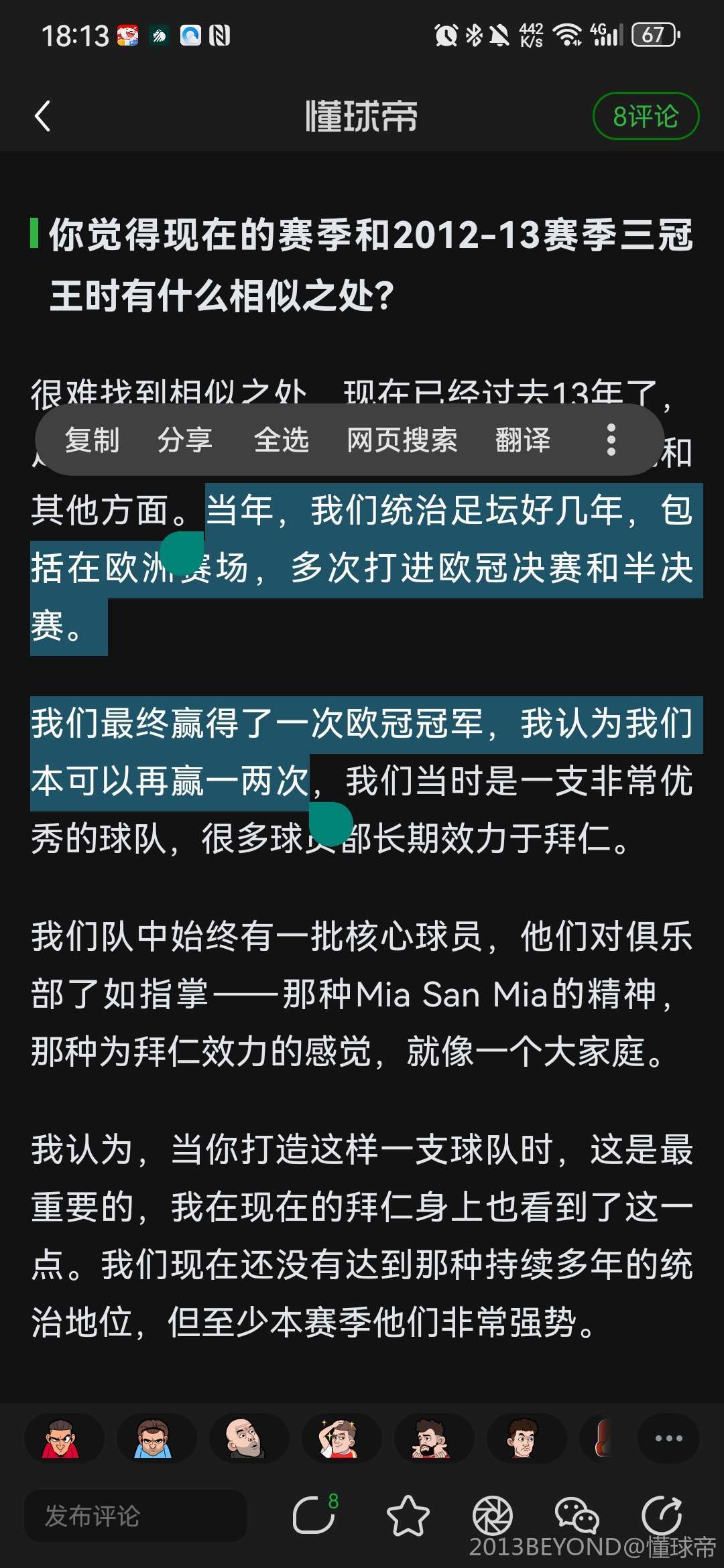Open the comment bubble icon showing 8
The image size is (724, 1568).
click(x=314, y=1516)
